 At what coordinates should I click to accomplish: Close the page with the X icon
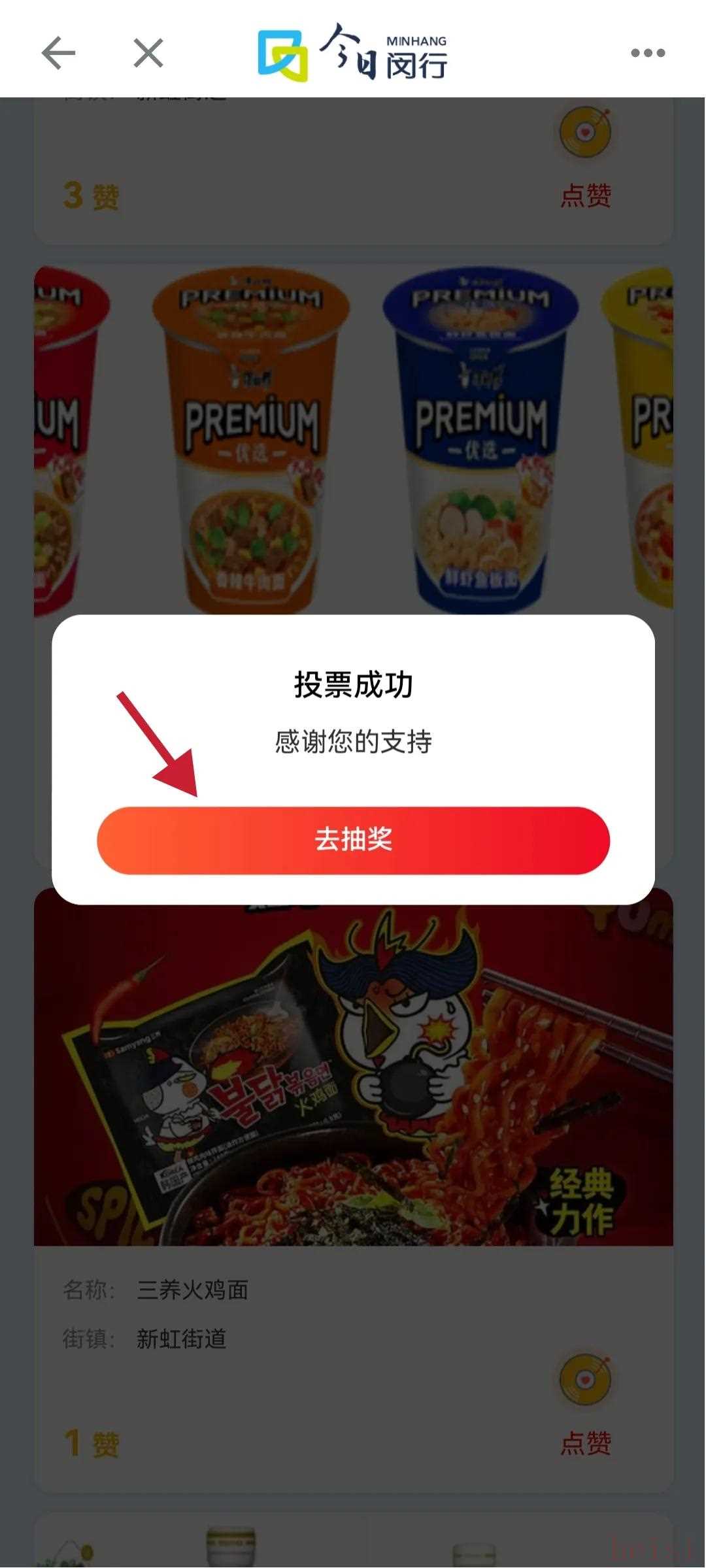pos(148,53)
